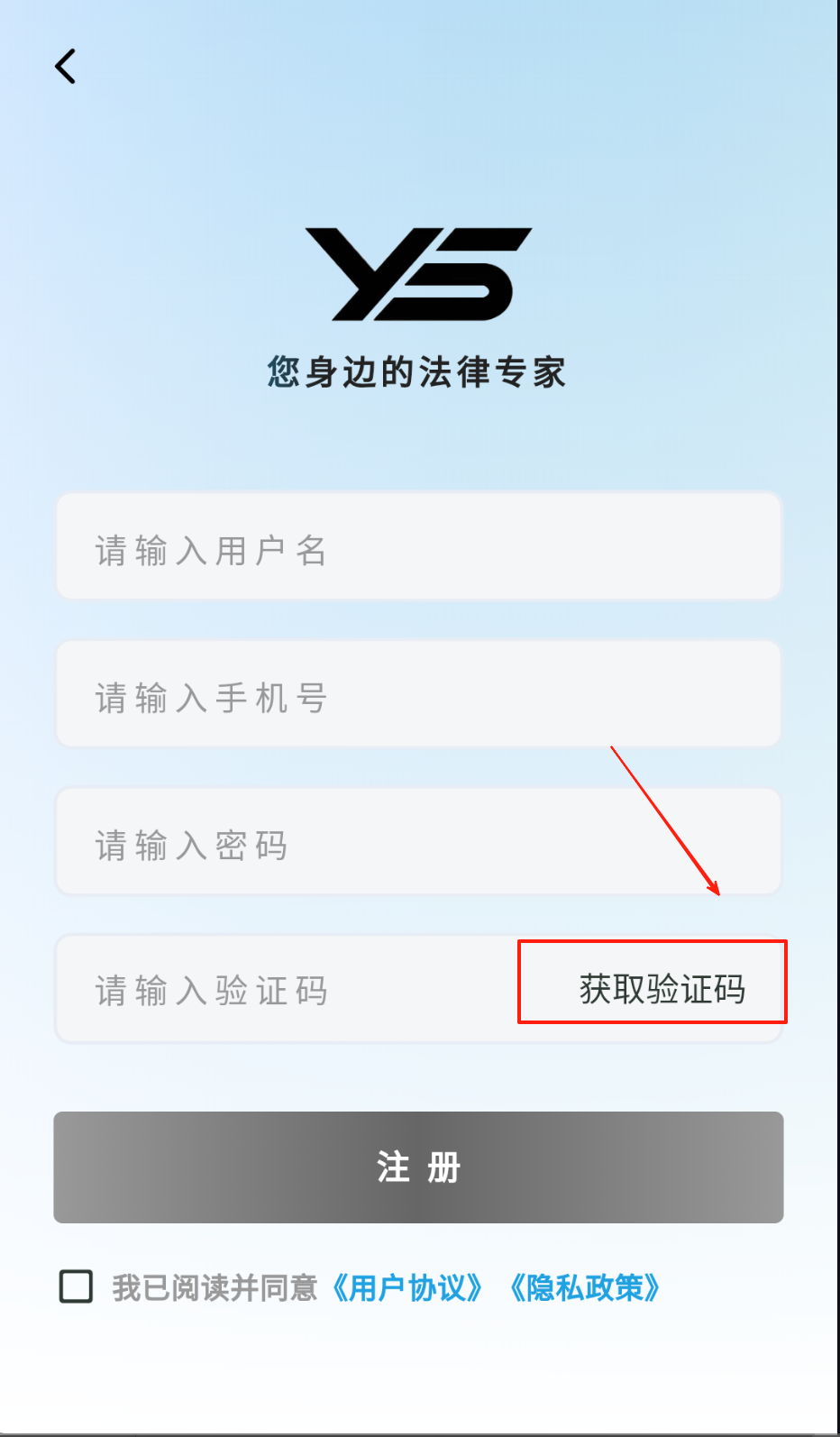
Task: Open the 《用户协议》 link
Action: [x=407, y=1287]
